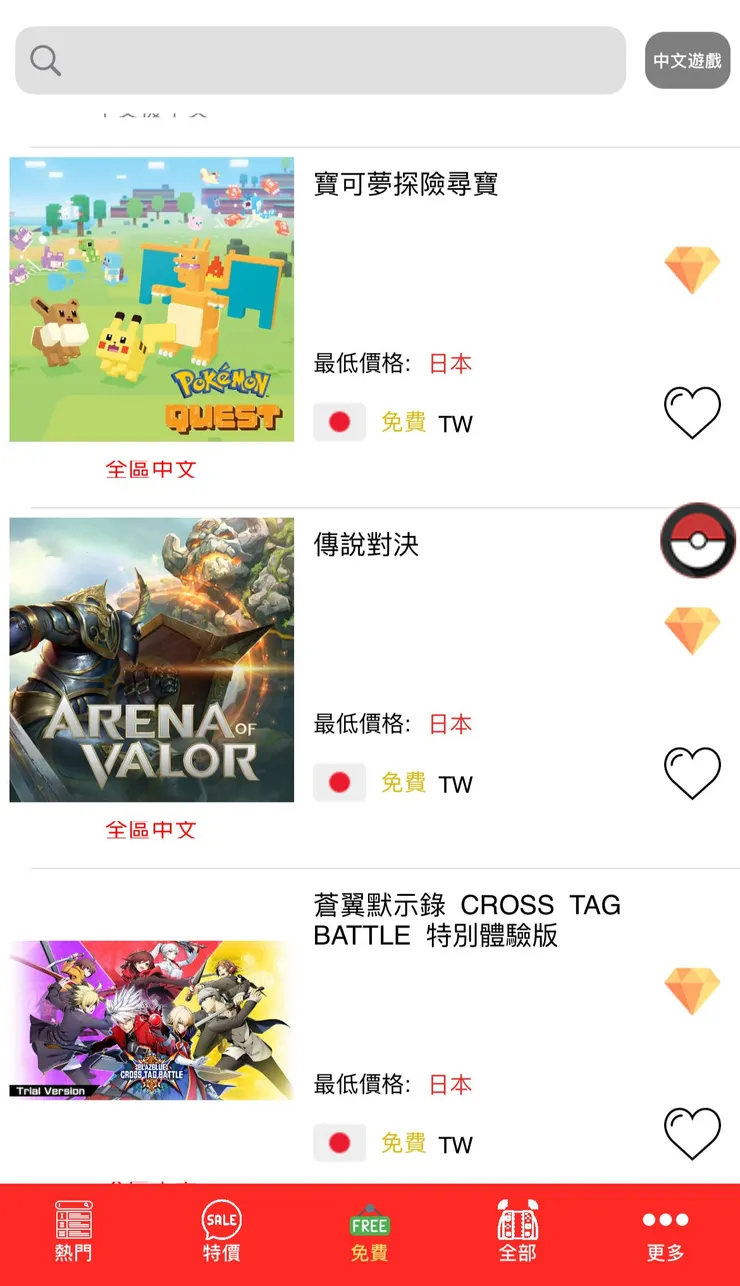Favorite 寶可夢探險尋寶 with the heart
The width and height of the screenshot is (740, 1286).
click(x=693, y=413)
